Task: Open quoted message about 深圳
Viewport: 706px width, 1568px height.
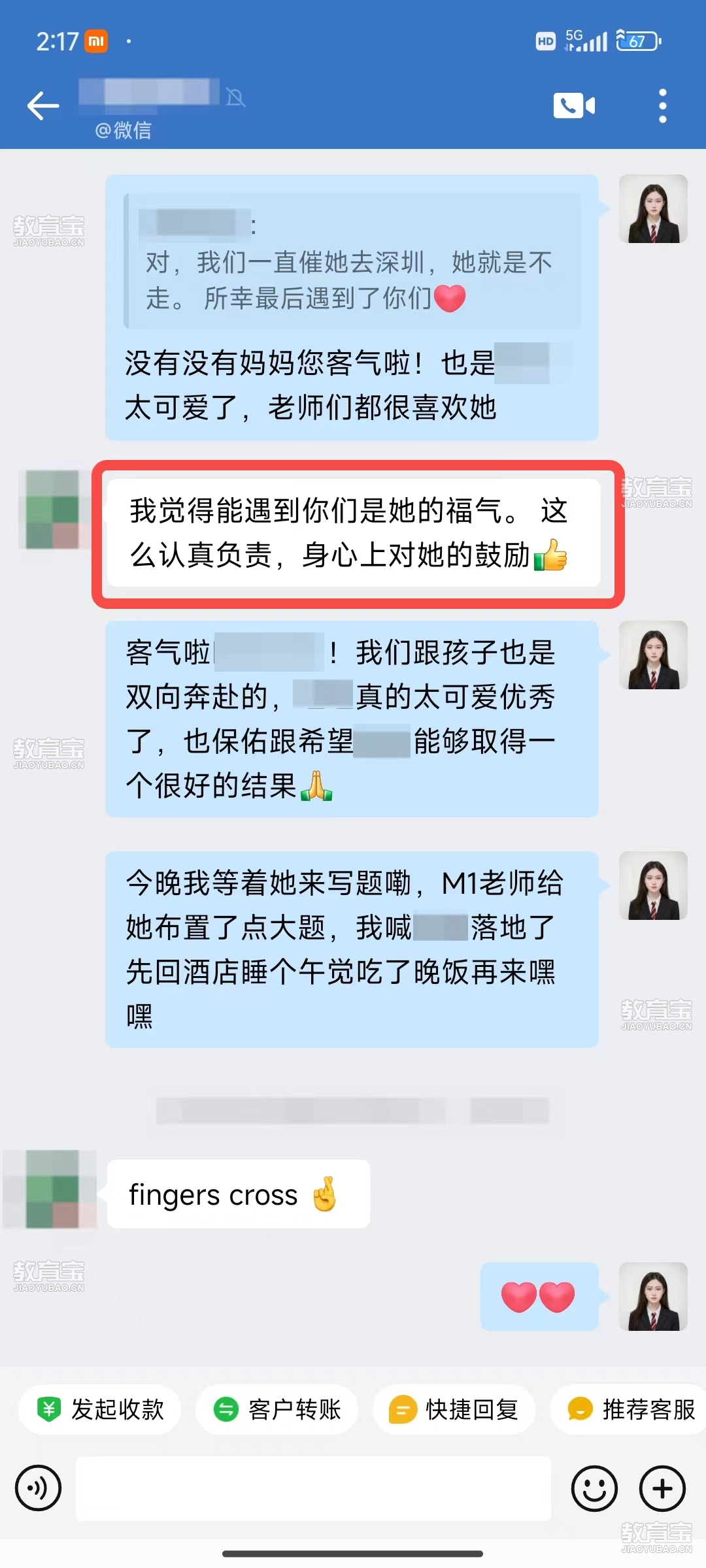Action: point(352,261)
